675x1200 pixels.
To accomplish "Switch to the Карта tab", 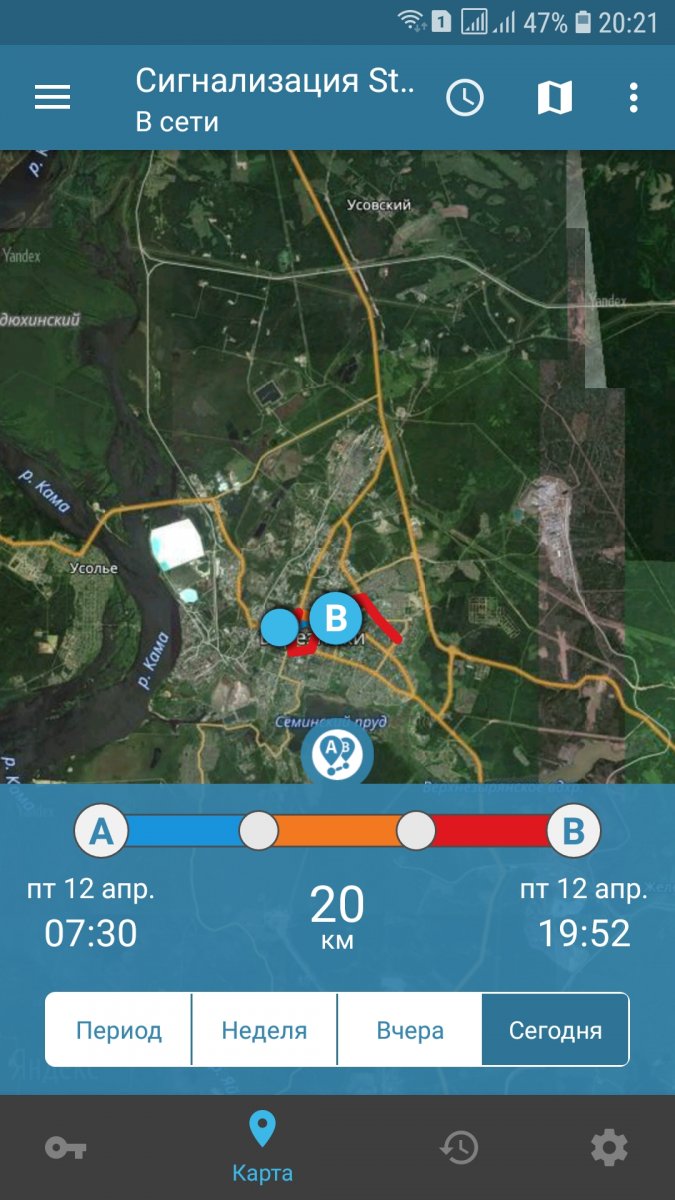I will (x=262, y=1147).
